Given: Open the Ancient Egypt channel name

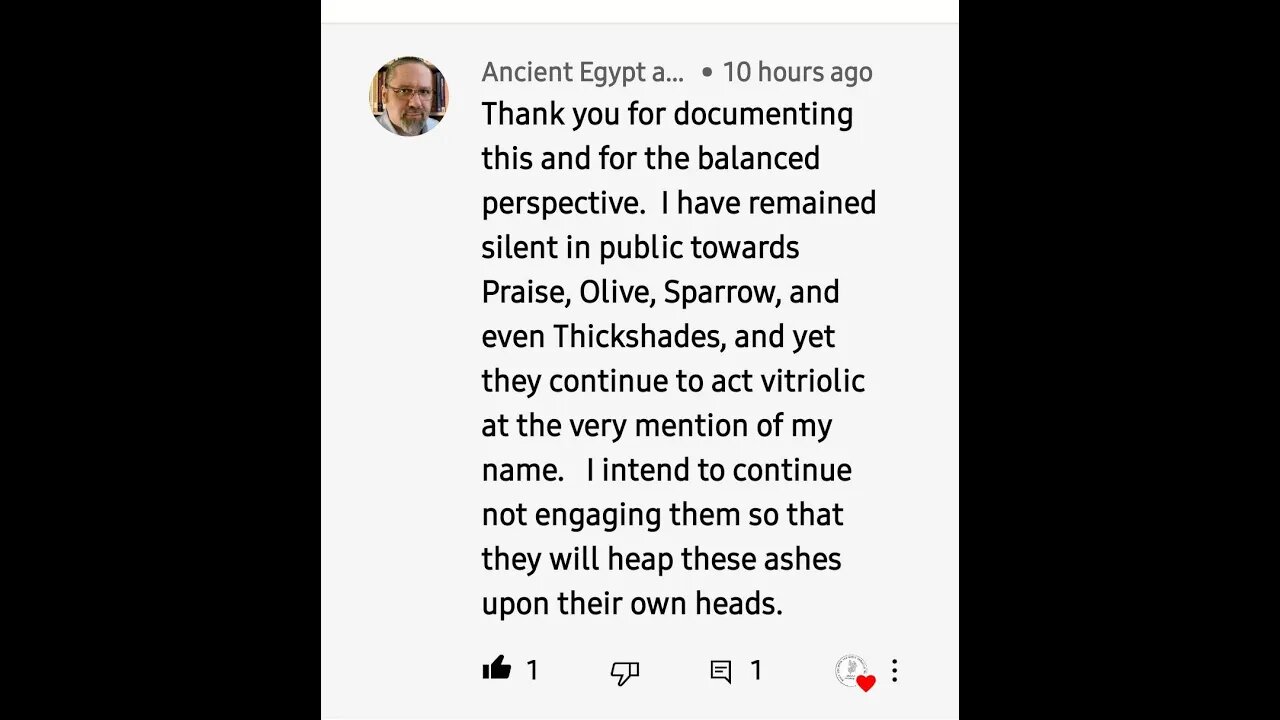Looking at the screenshot, I should [x=583, y=72].
